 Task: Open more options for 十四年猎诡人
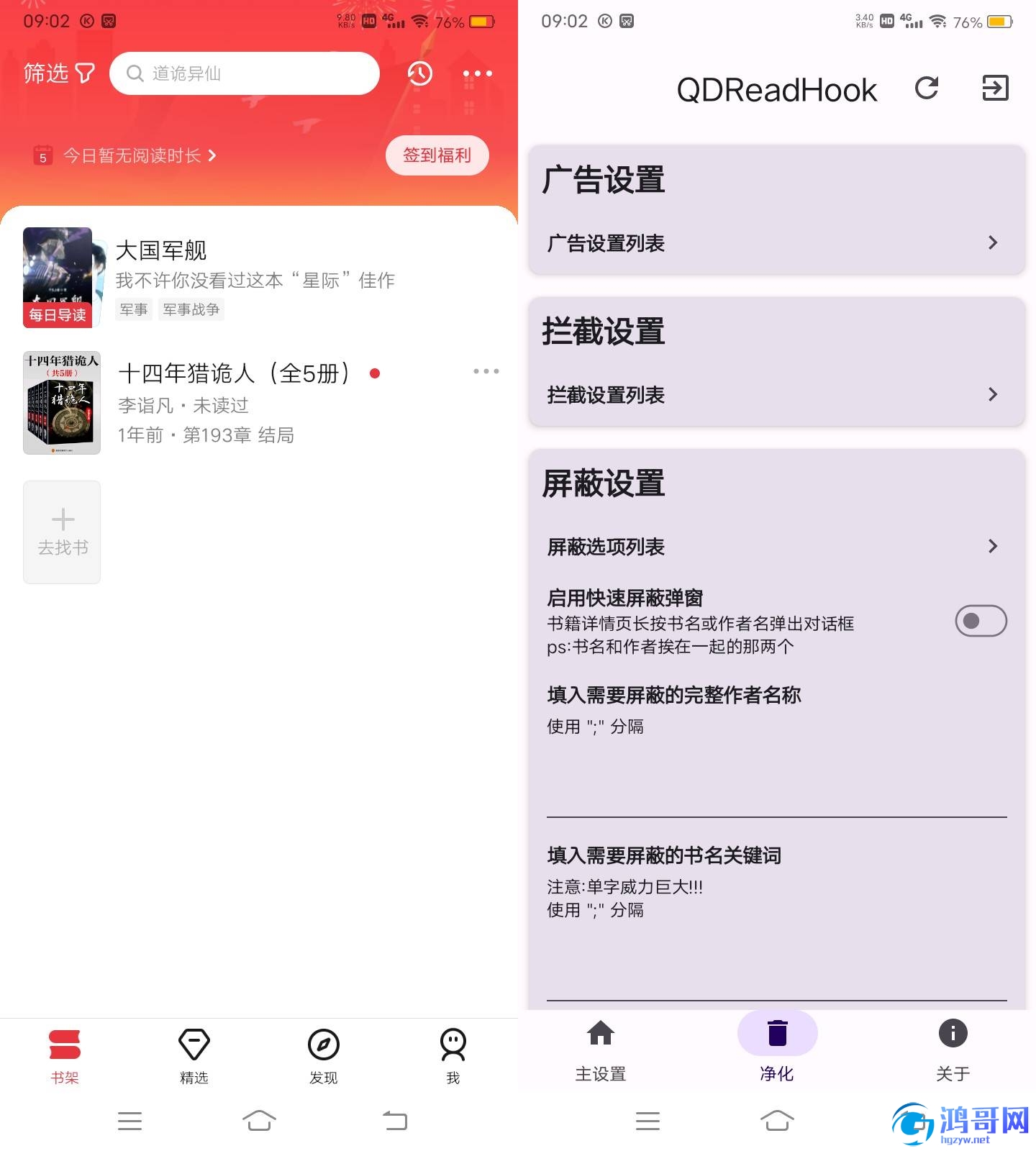pos(486,371)
